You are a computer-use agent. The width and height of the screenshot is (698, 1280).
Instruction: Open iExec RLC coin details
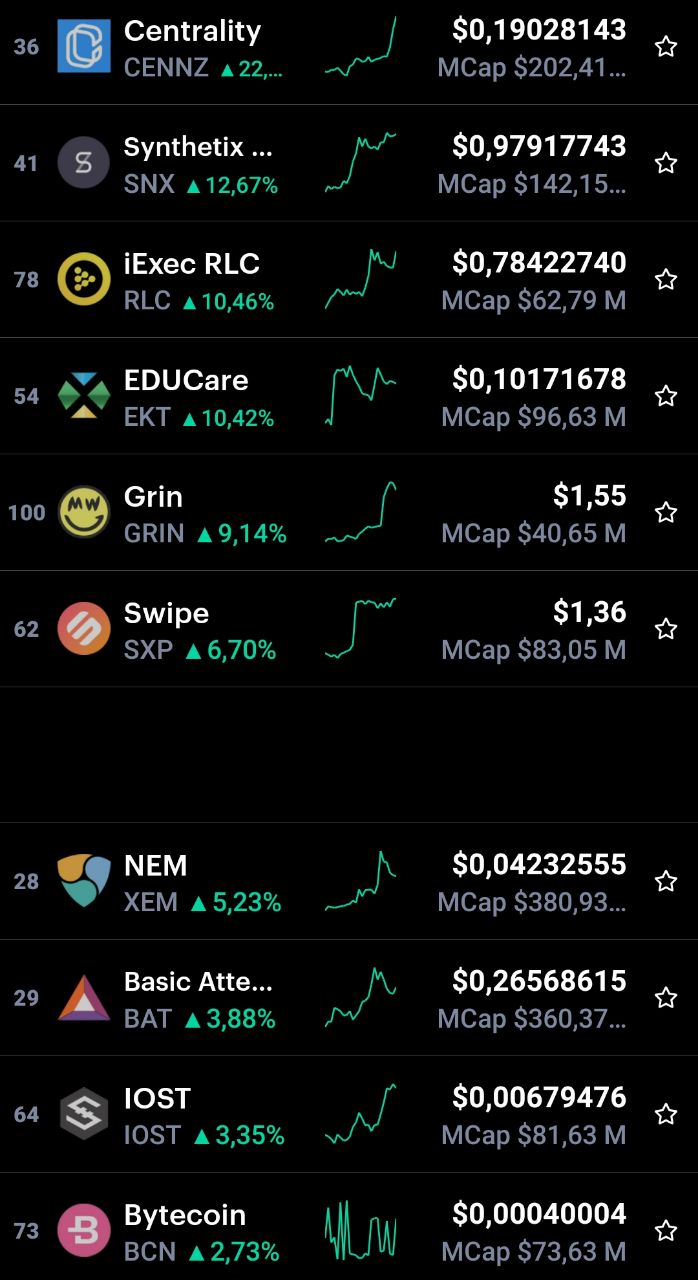pos(349,280)
